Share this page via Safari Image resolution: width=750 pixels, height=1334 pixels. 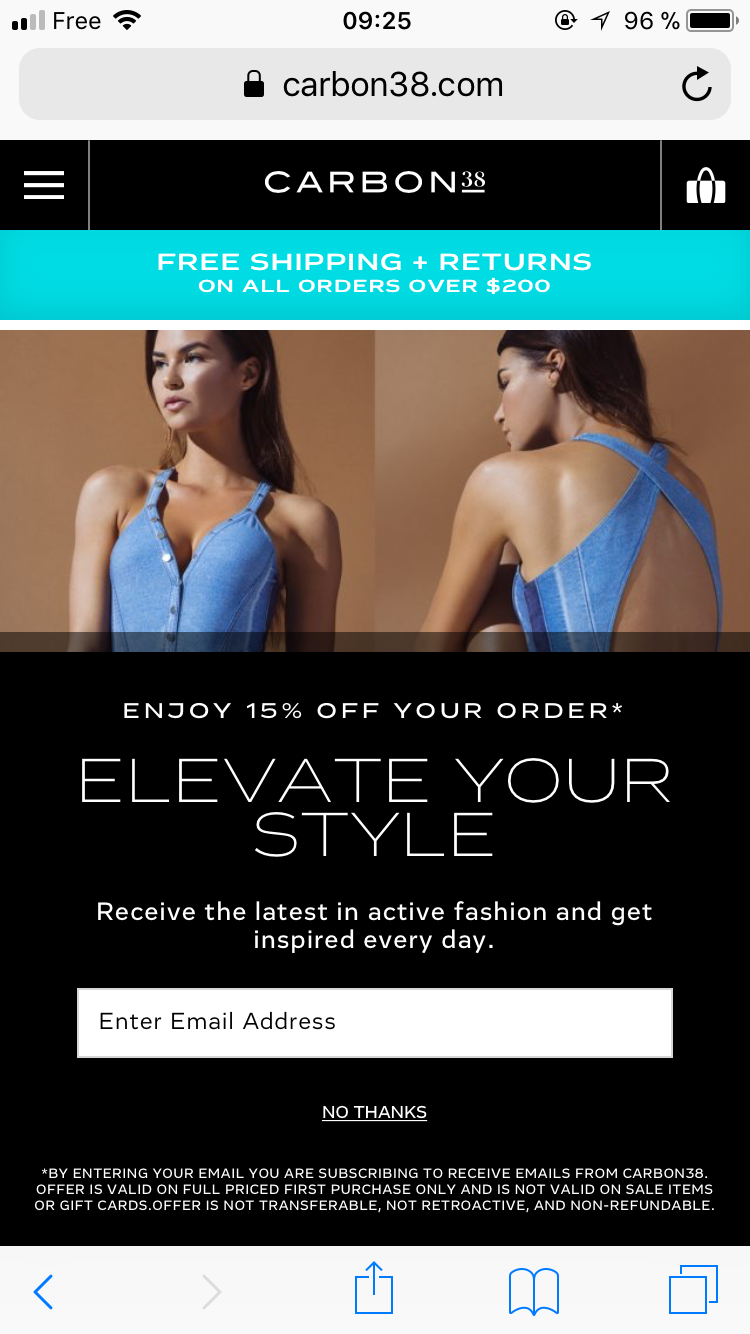point(375,1289)
